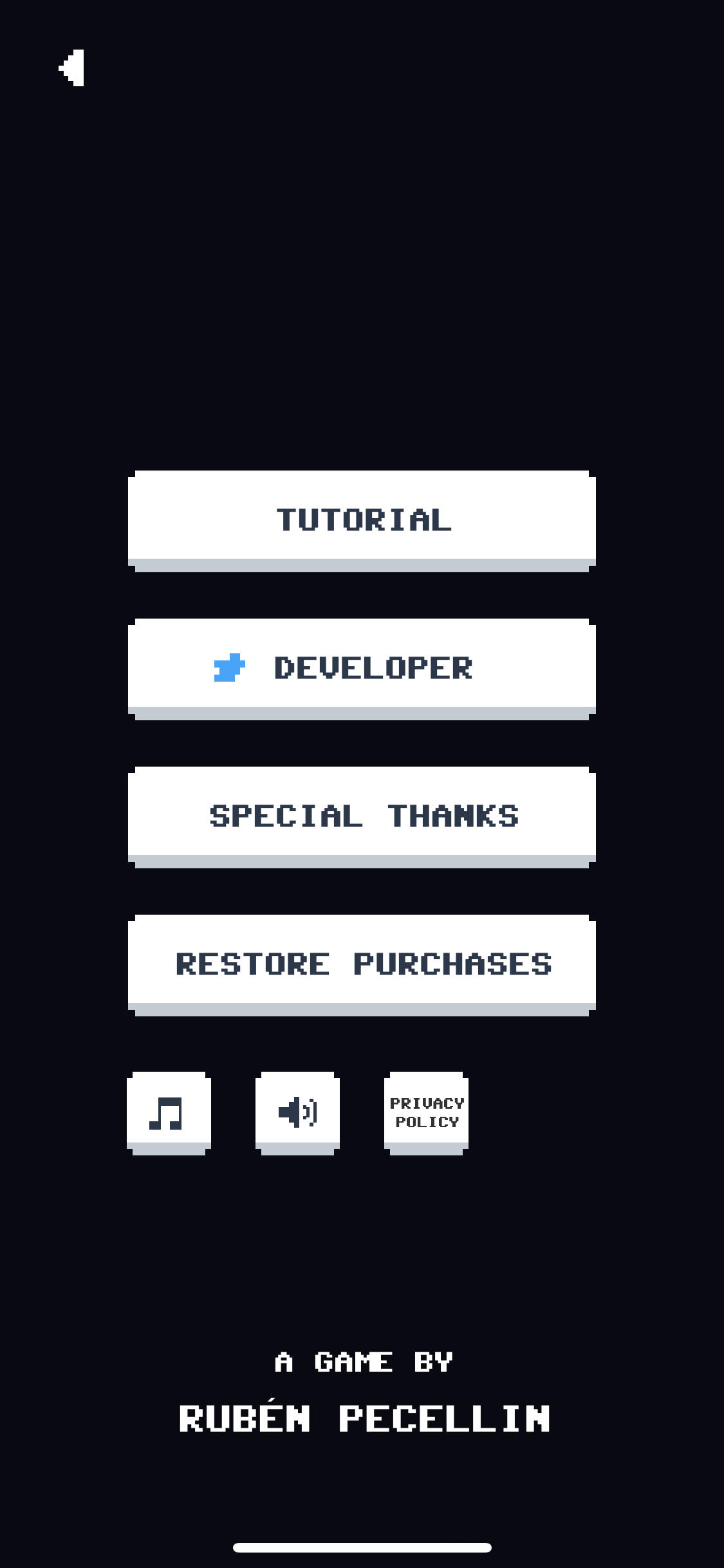
Task: Toggle the music note button
Action: 169,1112
